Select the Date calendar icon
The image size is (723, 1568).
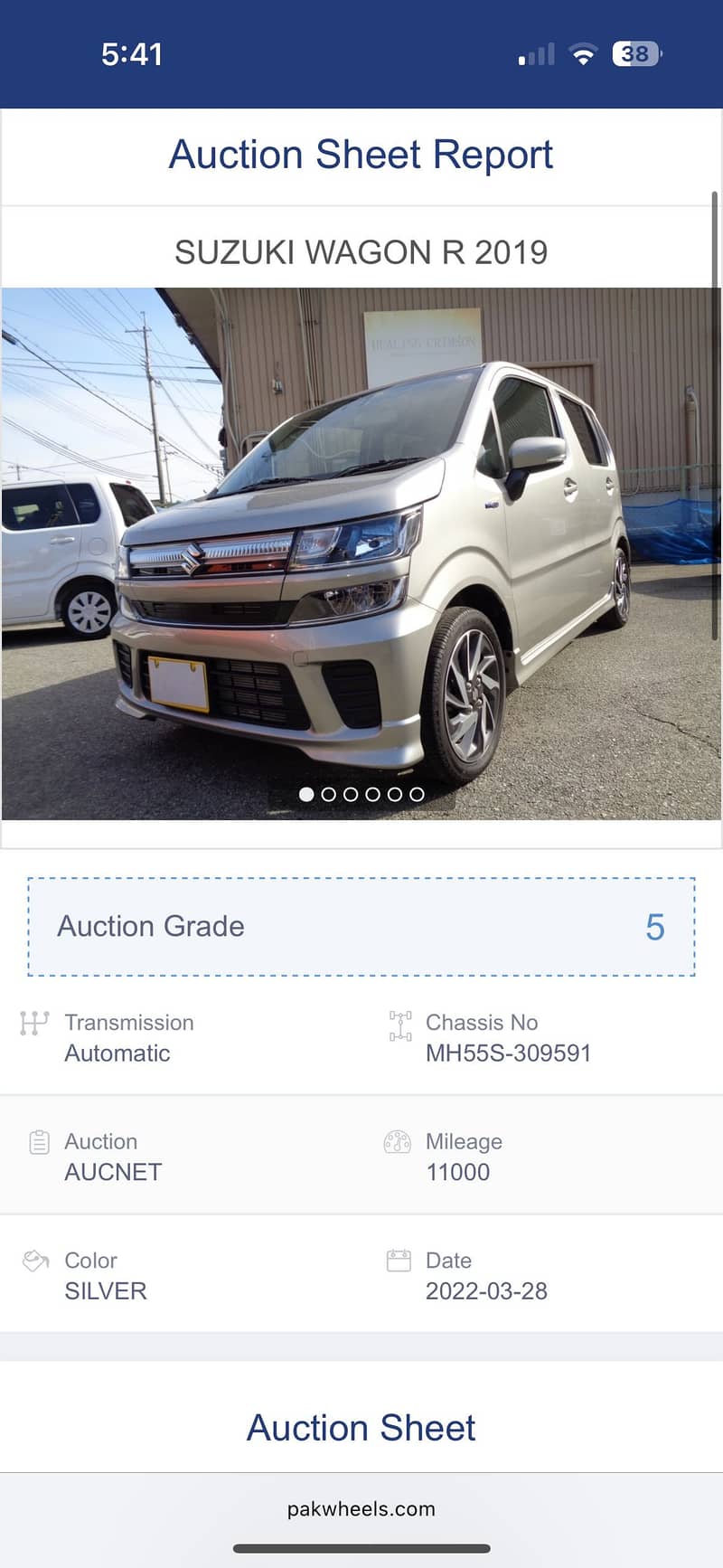coord(398,1260)
